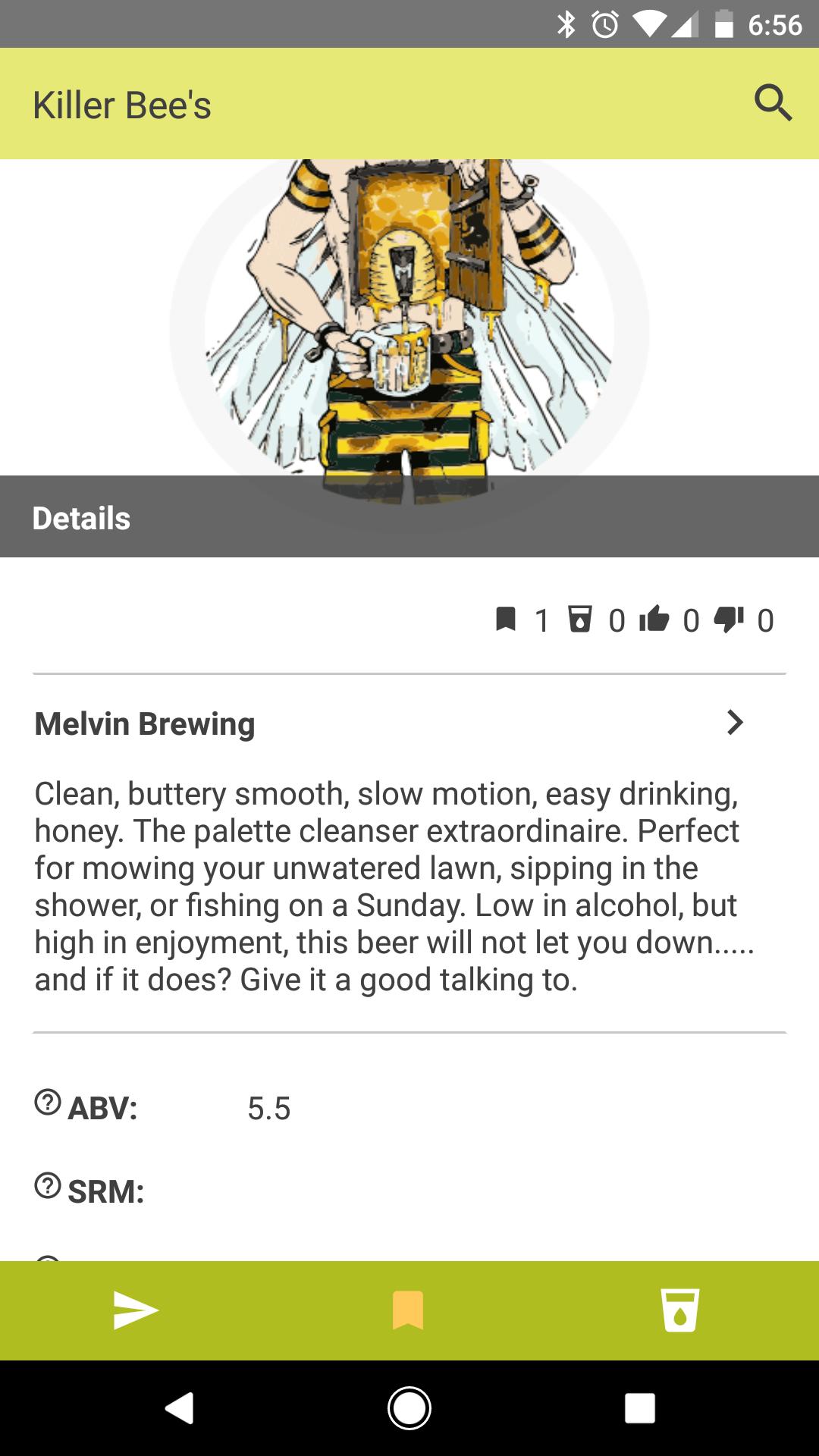The height and width of the screenshot is (1456, 819).
Task: Tap the Killer Bee's character artwork
Action: tap(409, 318)
